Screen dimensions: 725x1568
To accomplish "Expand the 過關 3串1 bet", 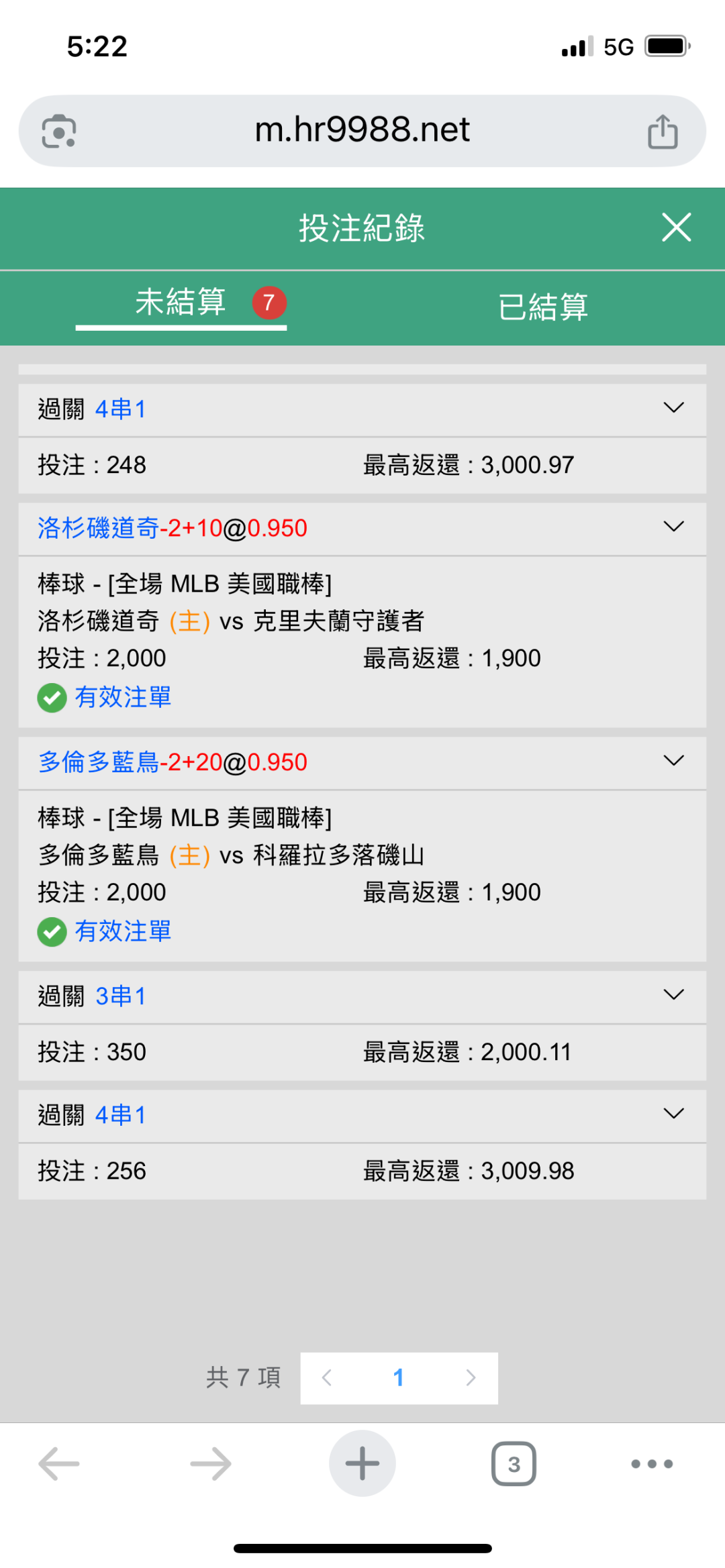I will (x=673, y=995).
